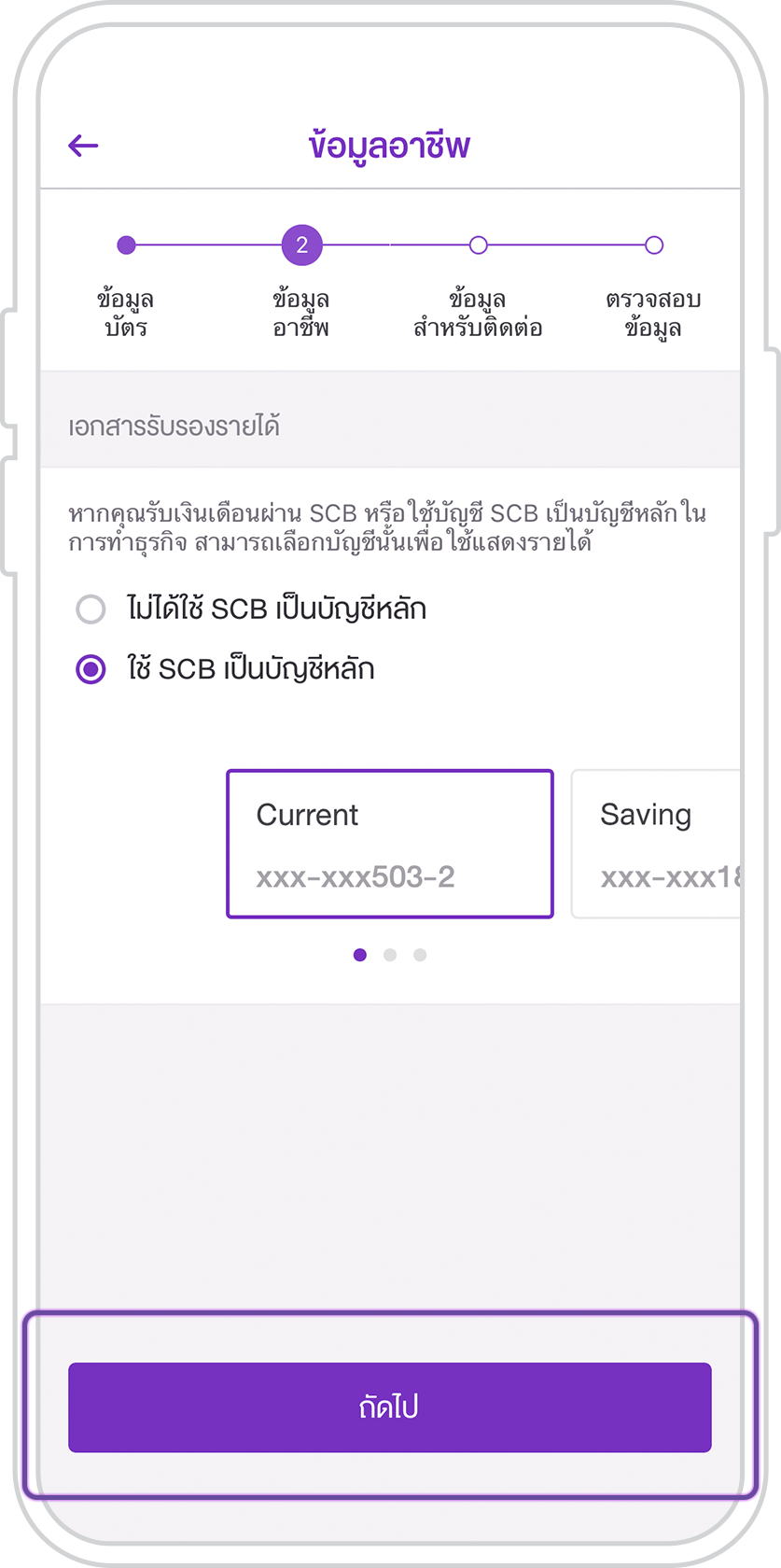Go back using the arrow icon

(83, 146)
